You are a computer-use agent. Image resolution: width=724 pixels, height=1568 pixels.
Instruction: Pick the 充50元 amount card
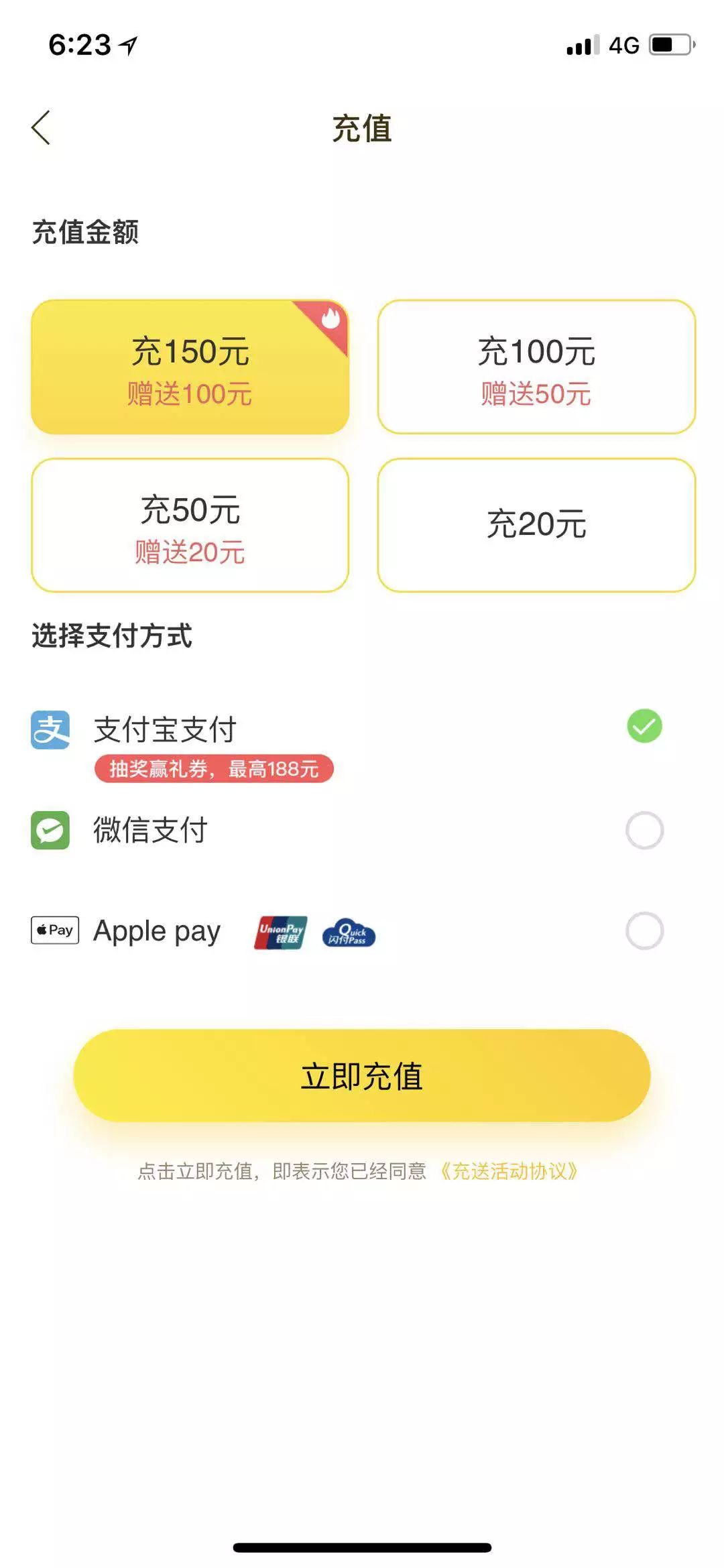pyautogui.click(x=190, y=526)
